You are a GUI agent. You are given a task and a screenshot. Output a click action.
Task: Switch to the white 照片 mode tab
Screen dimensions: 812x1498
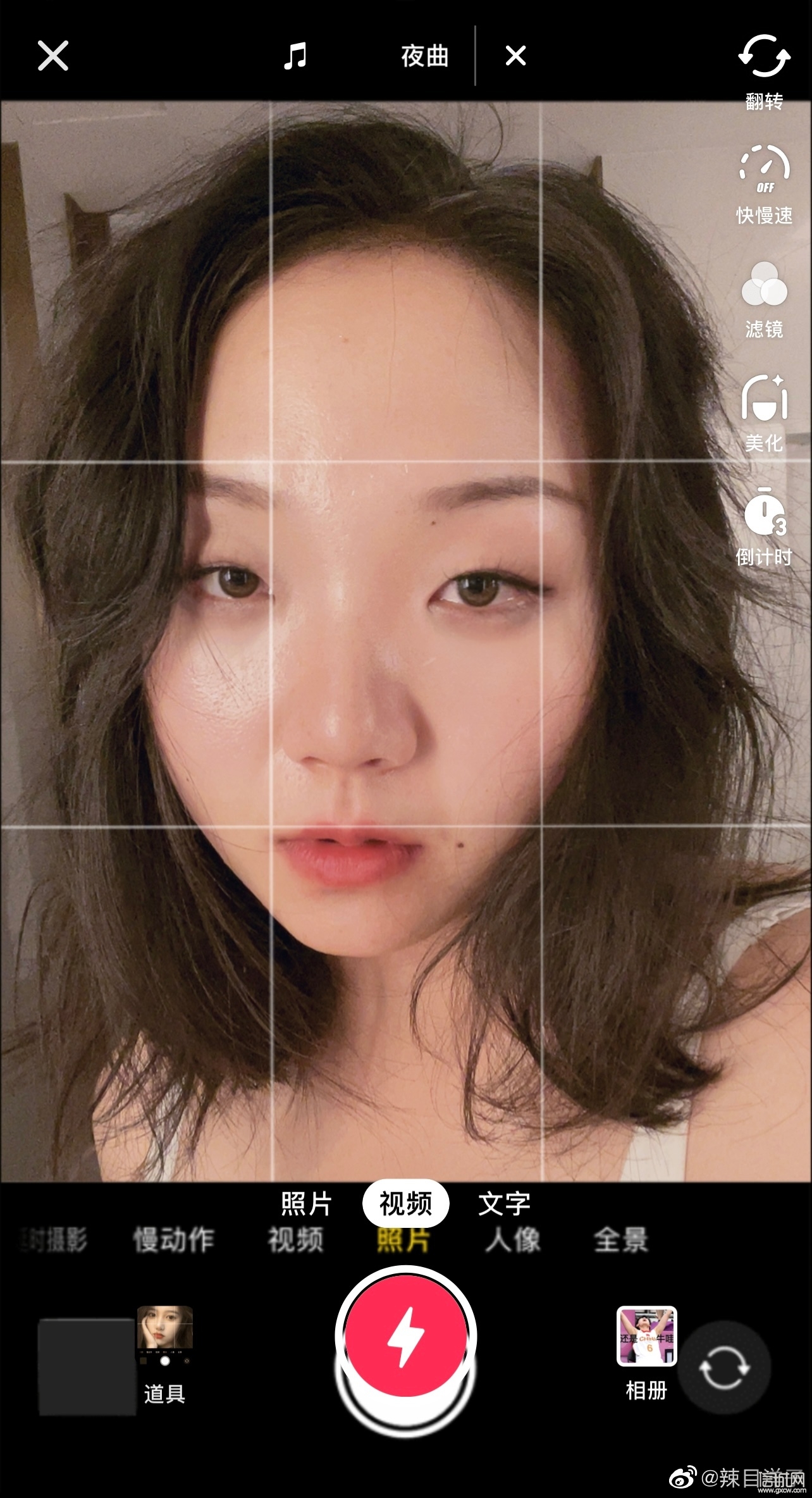click(306, 1203)
